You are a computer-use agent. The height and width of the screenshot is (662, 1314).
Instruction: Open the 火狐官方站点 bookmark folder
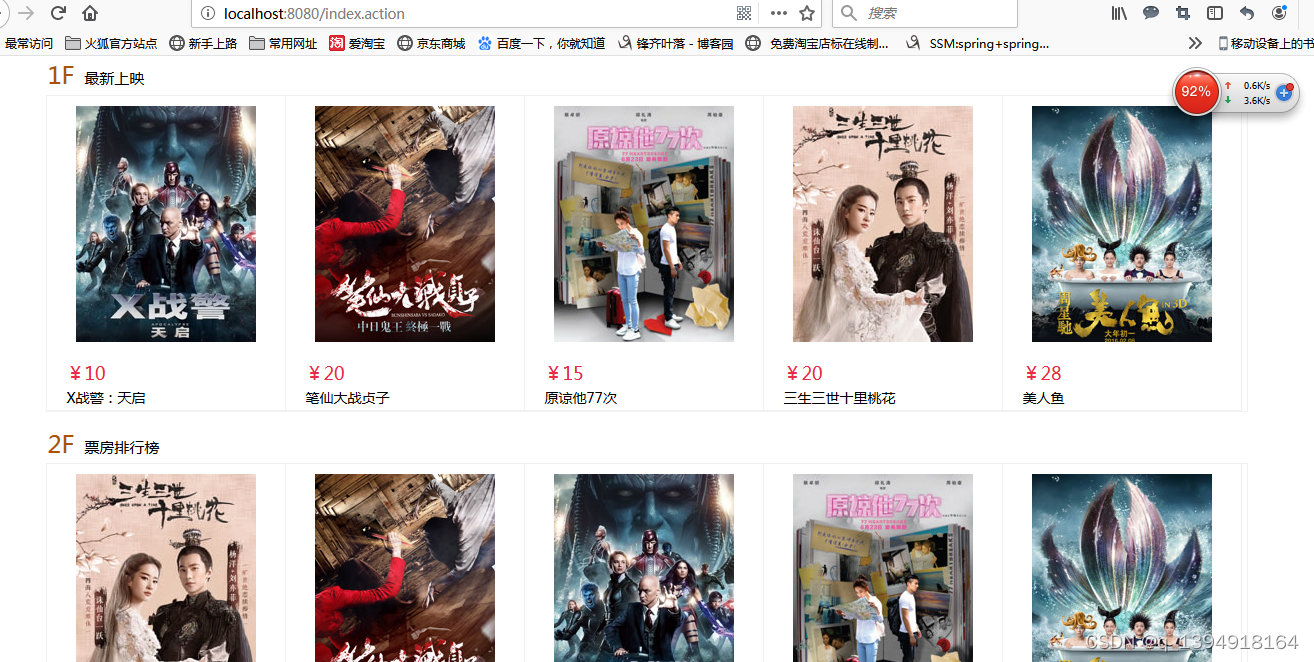[111, 43]
